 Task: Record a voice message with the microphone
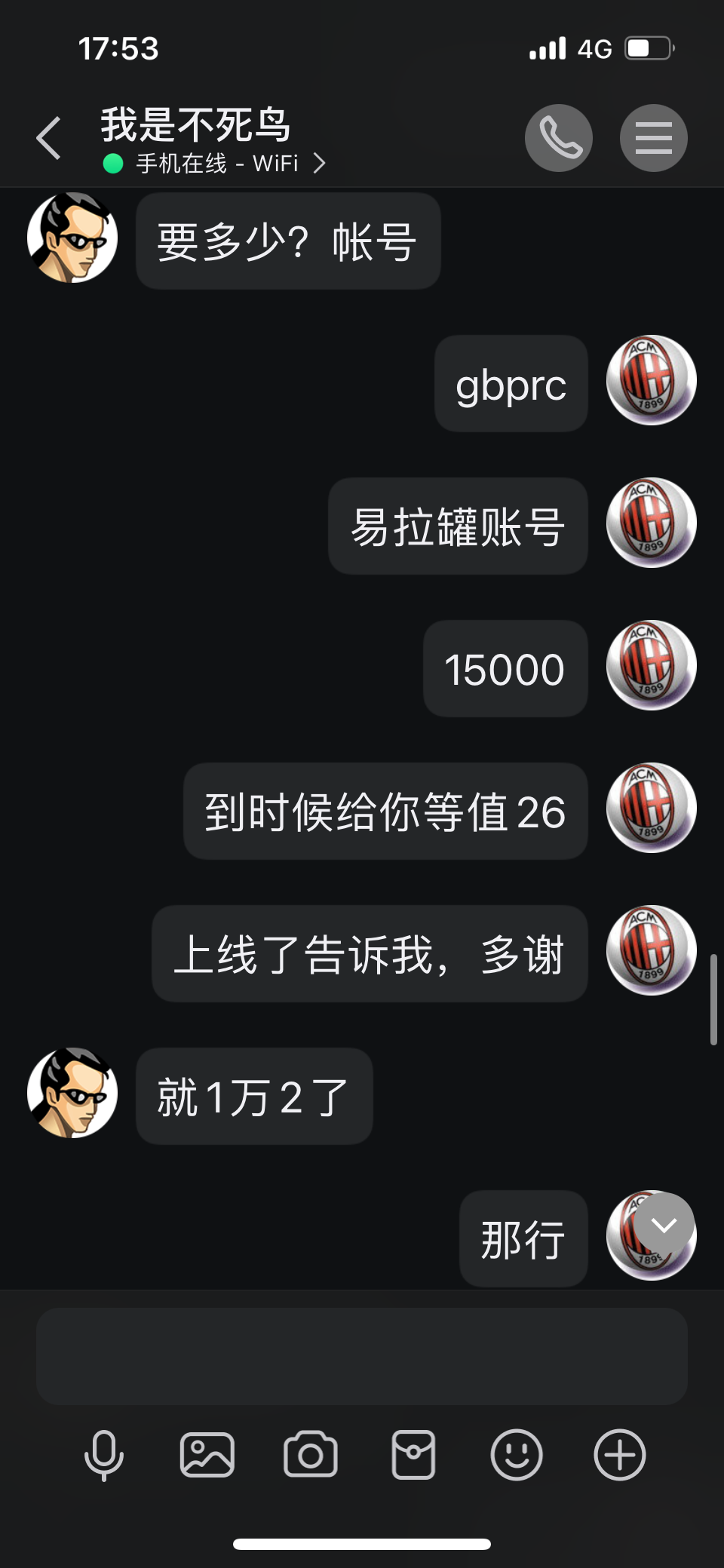[x=104, y=1454]
